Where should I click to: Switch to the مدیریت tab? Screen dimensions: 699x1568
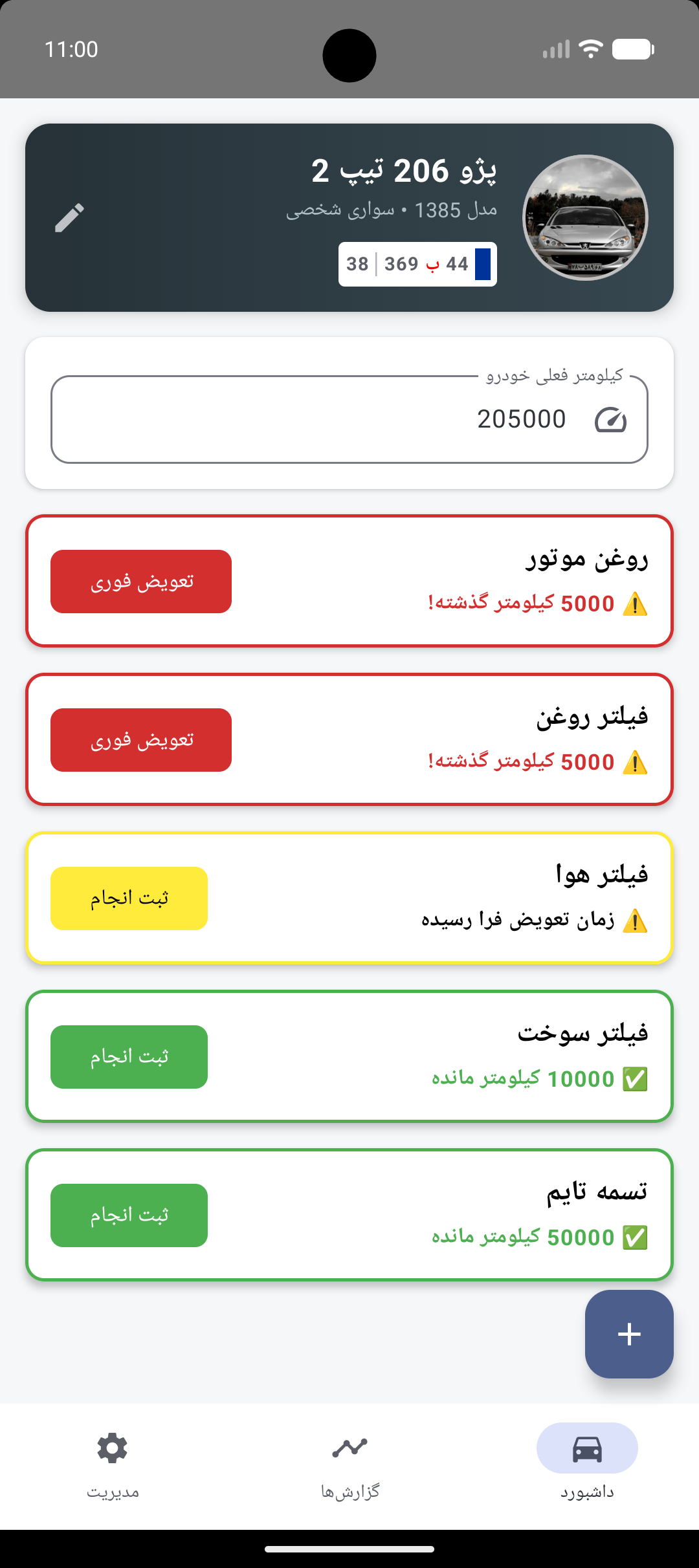click(x=113, y=1465)
